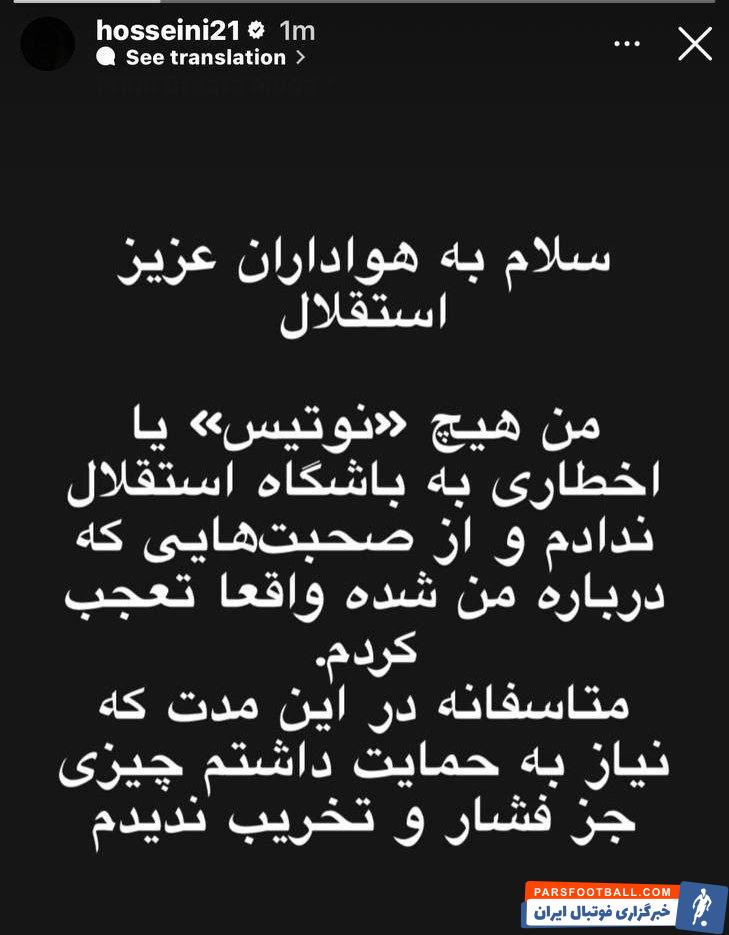Click the translation speech-bubble icon
Screen dimensions: 729x935
tap(109, 58)
